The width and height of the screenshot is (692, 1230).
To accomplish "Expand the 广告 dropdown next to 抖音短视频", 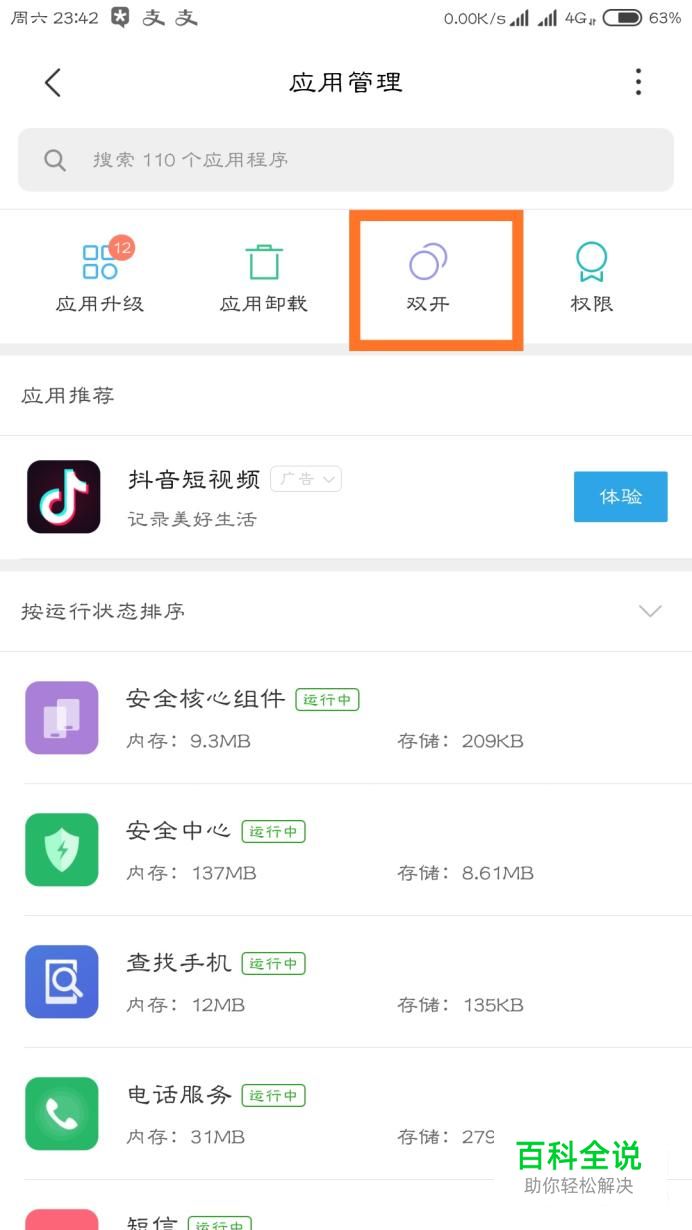I will coord(306,479).
